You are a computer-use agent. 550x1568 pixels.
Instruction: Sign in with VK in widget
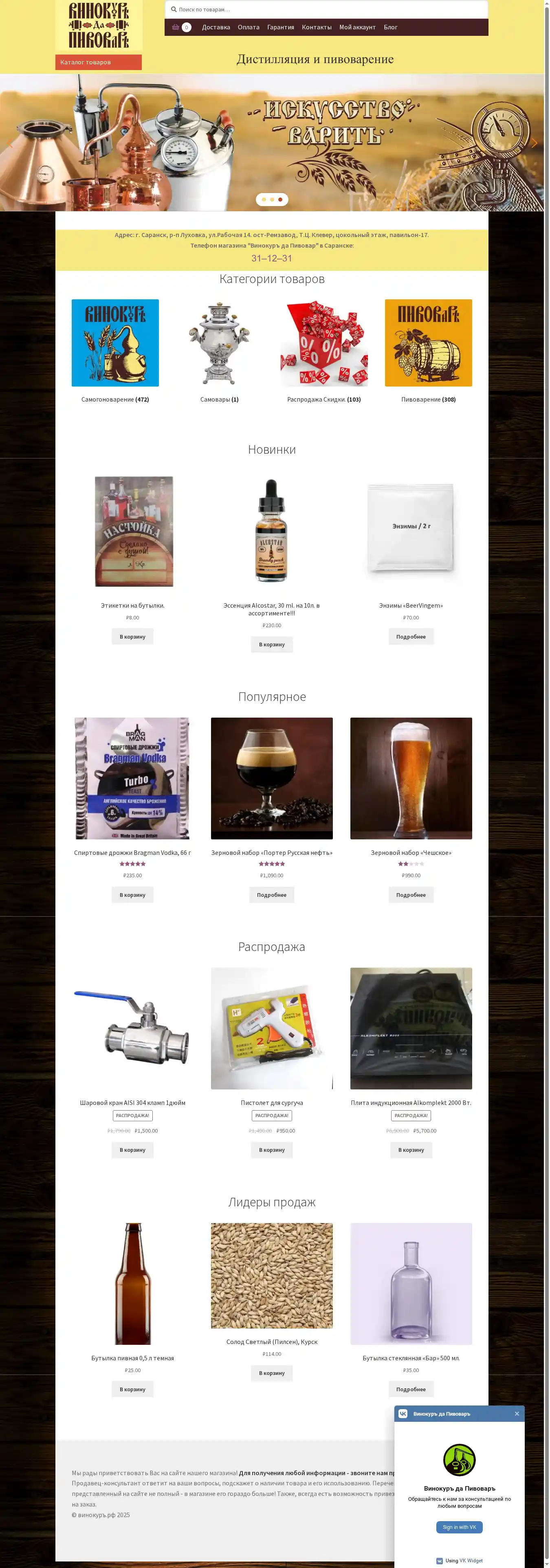pos(459,1526)
